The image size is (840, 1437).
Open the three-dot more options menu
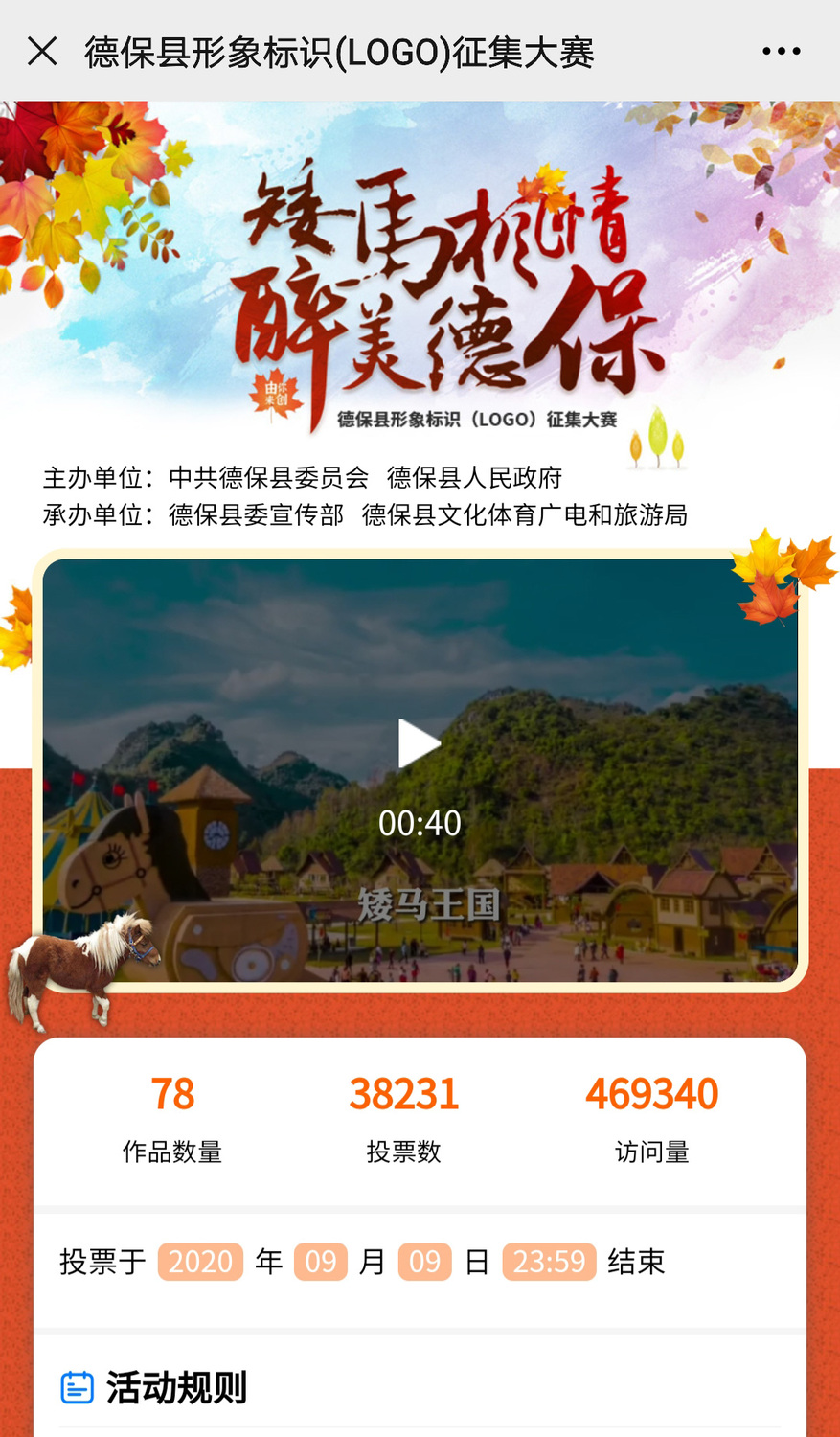[x=781, y=52]
